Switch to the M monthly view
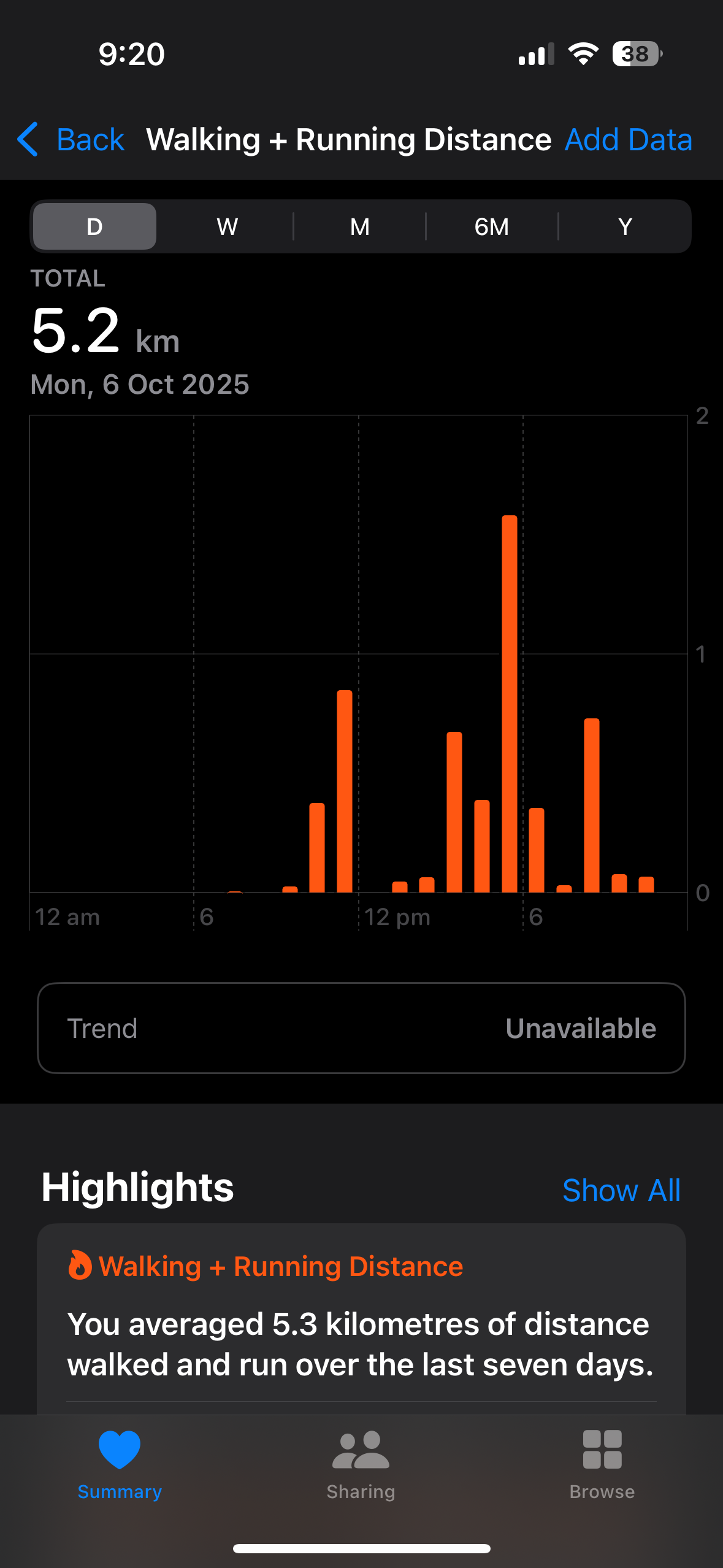Viewport: 723px width, 1568px height. pyautogui.click(x=360, y=226)
